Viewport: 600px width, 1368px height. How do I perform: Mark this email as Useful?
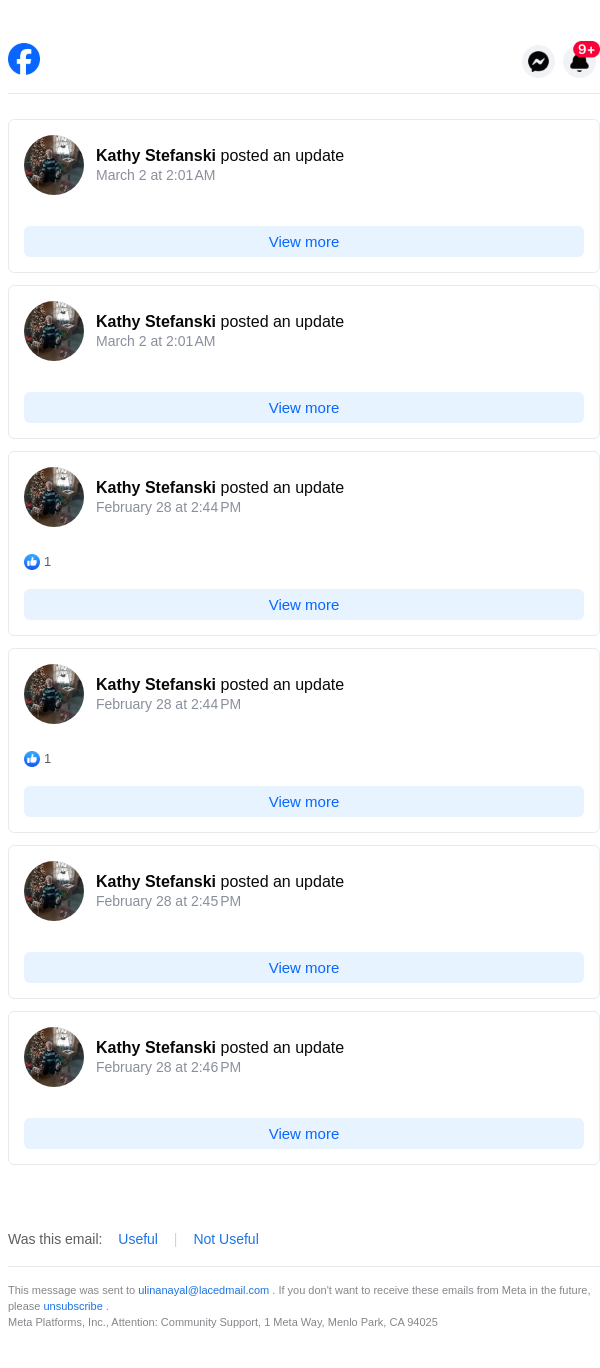point(138,1239)
